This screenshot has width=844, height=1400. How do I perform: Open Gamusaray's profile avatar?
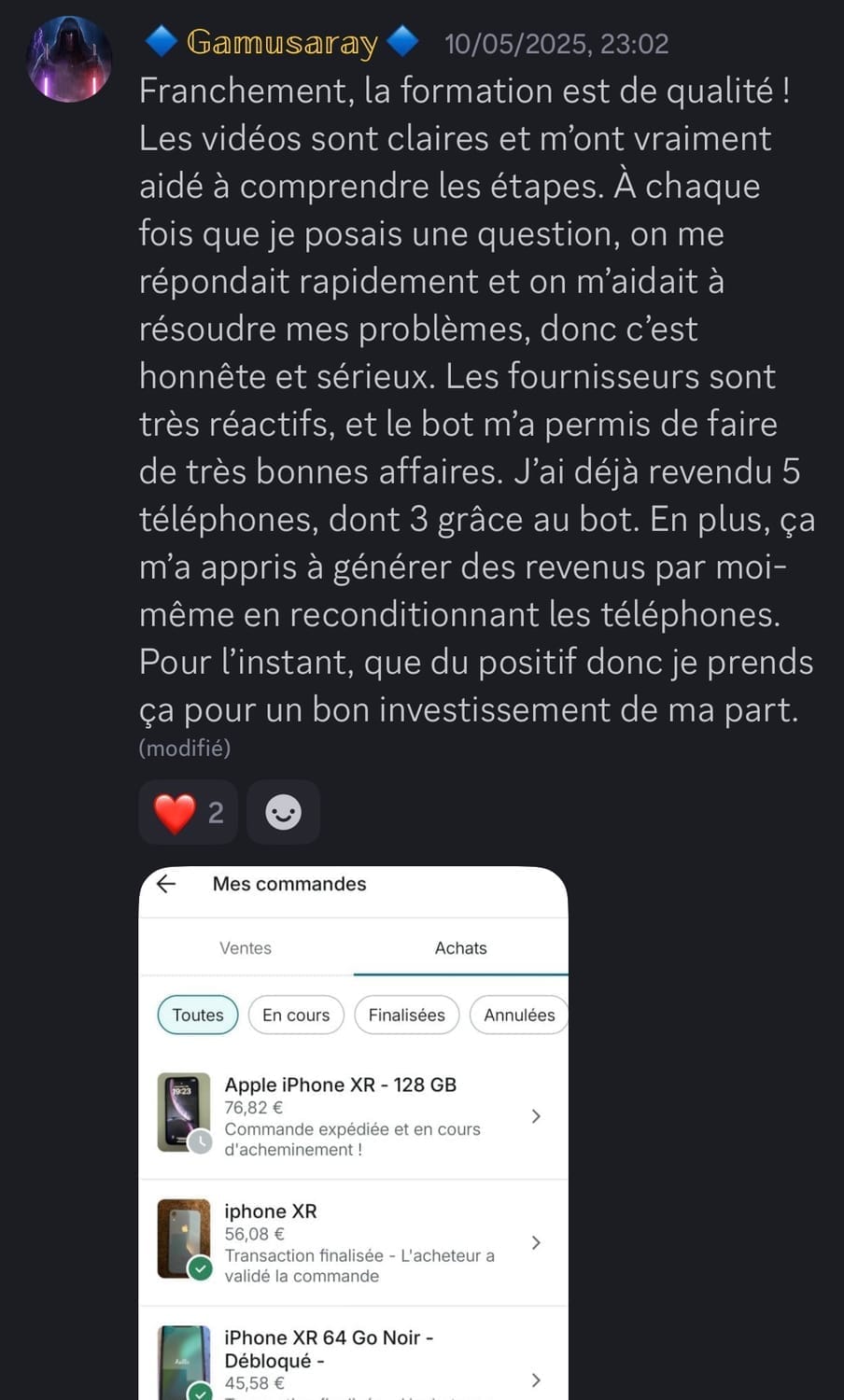pos(69,59)
